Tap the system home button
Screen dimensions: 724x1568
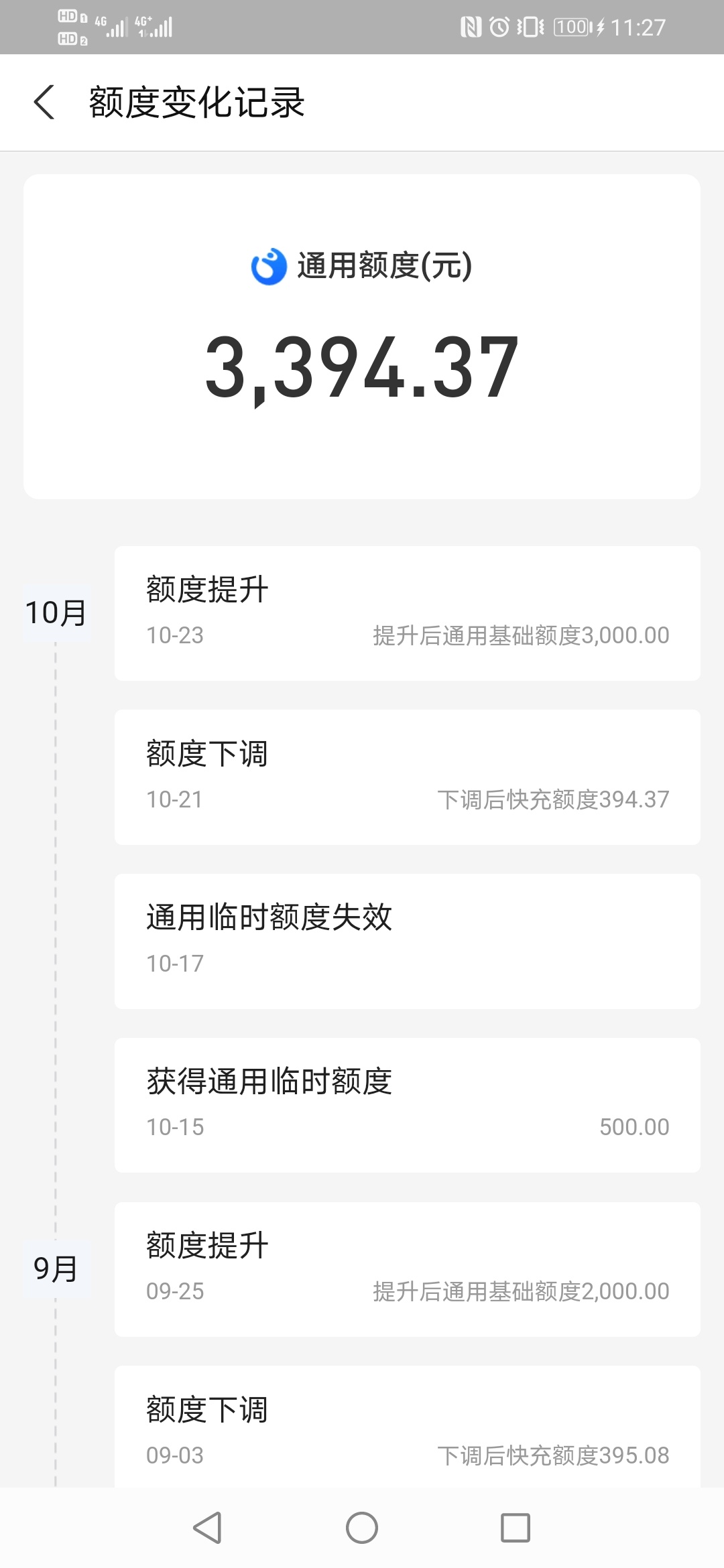[362, 1528]
